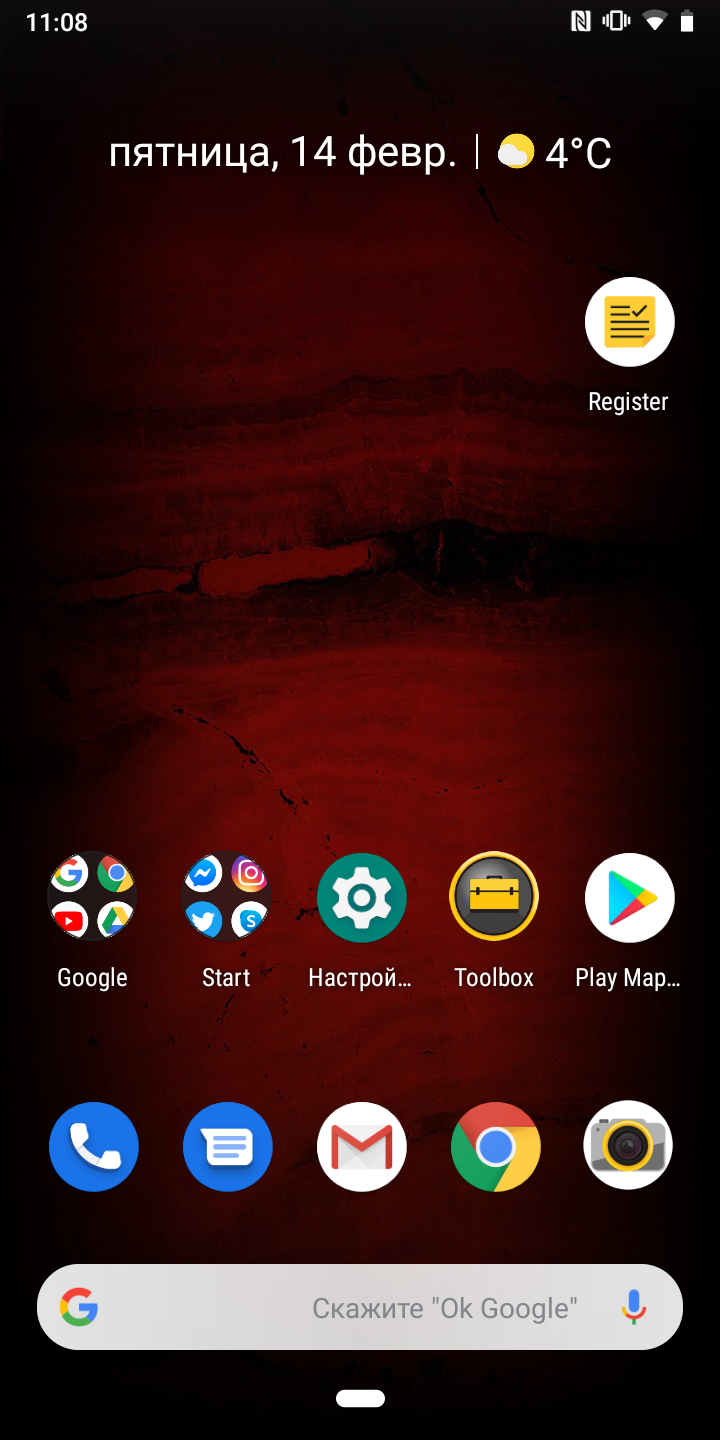Tap the home navigation pill
This screenshot has width=720, height=1440.
[x=360, y=1398]
